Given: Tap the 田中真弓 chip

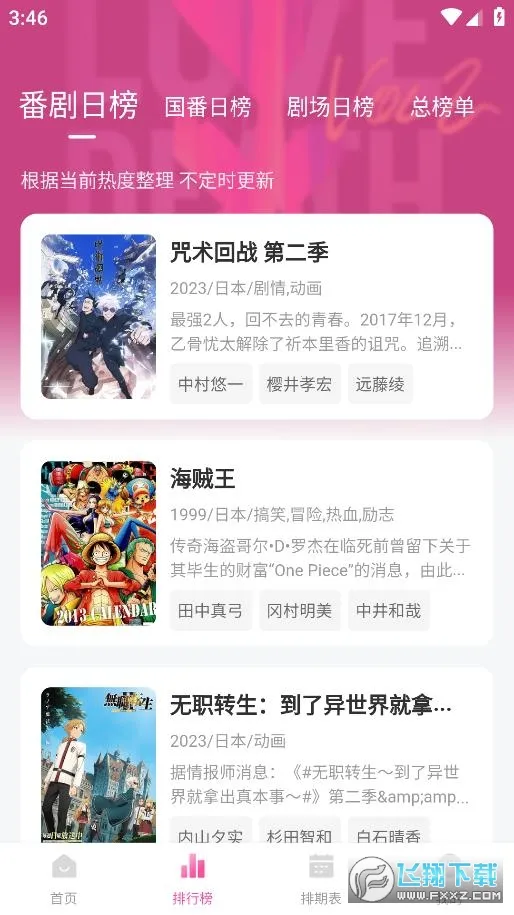Looking at the screenshot, I should (x=211, y=610).
